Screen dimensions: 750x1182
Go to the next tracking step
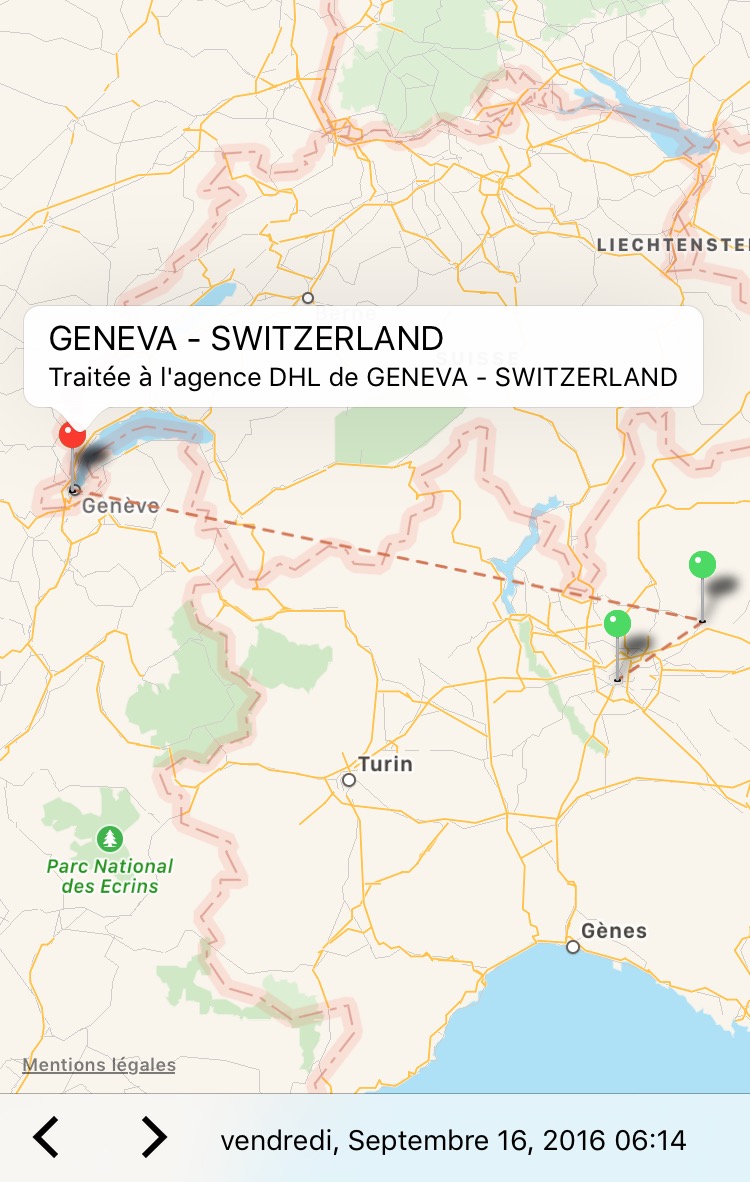point(152,1137)
